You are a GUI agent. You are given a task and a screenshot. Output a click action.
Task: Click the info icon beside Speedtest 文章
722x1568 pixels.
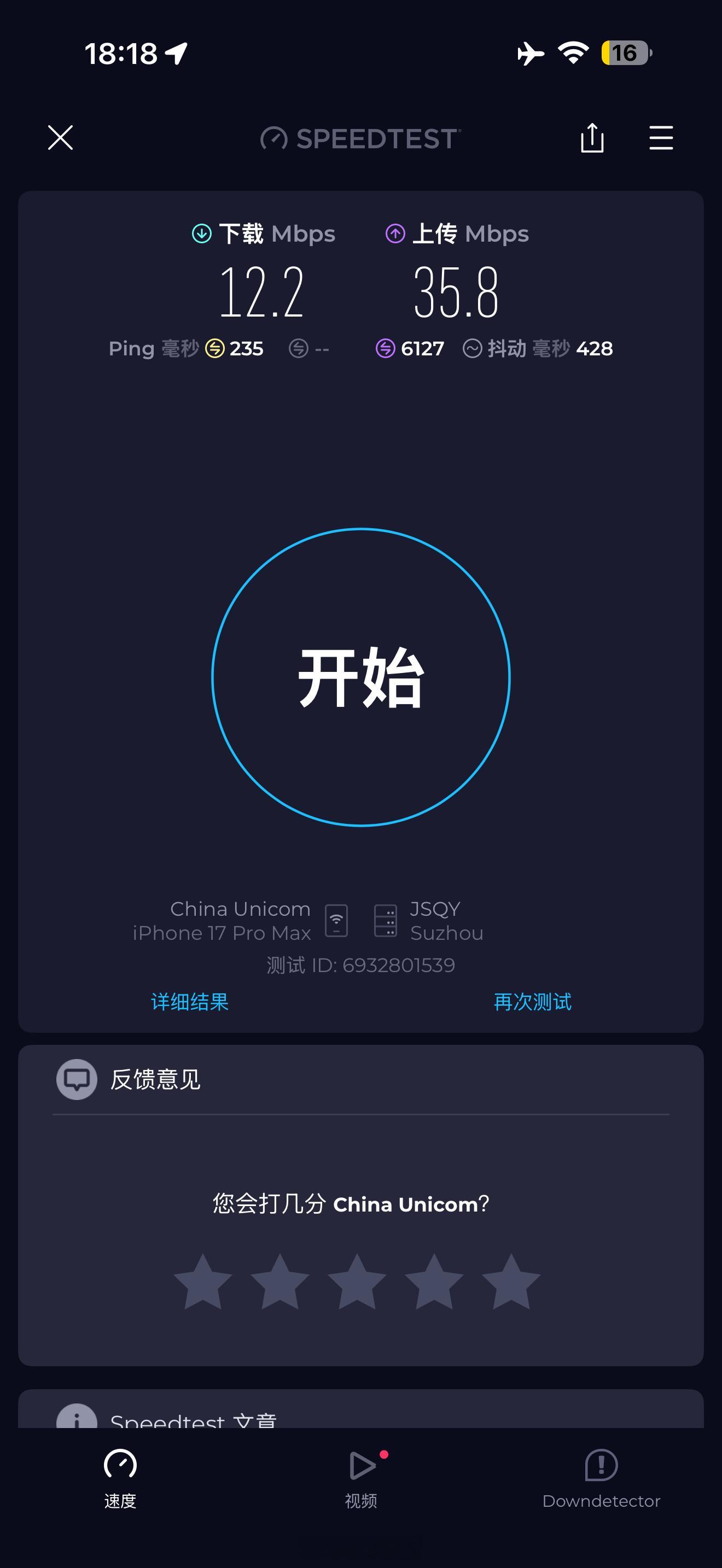click(x=77, y=1418)
